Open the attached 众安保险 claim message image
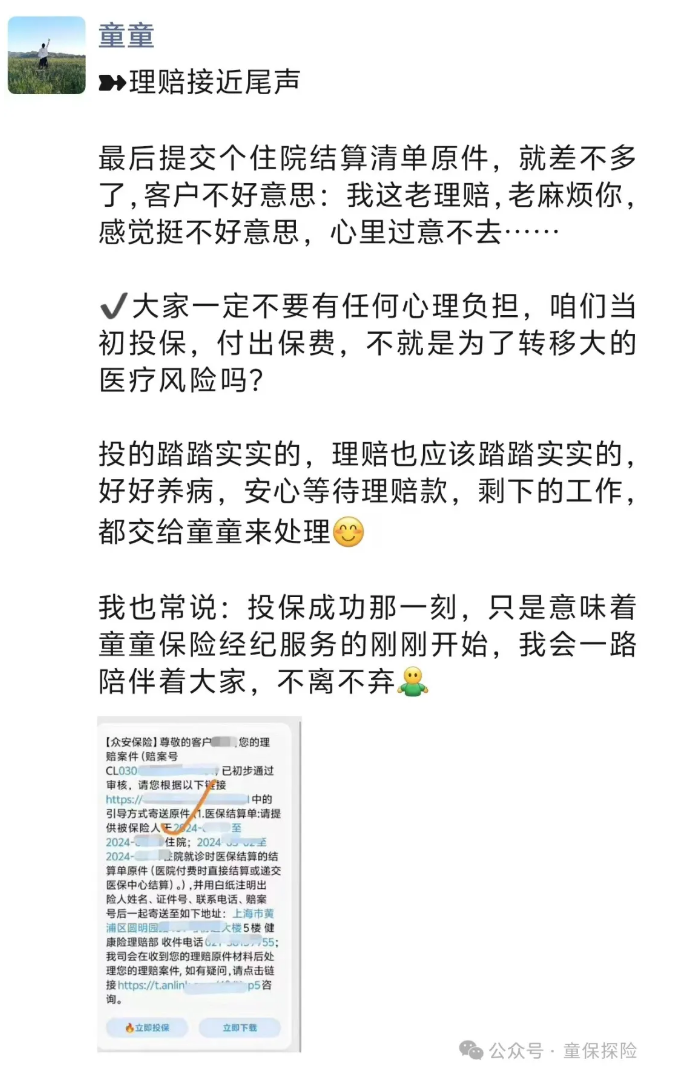The image size is (677, 1079). click(x=199, y=883)
